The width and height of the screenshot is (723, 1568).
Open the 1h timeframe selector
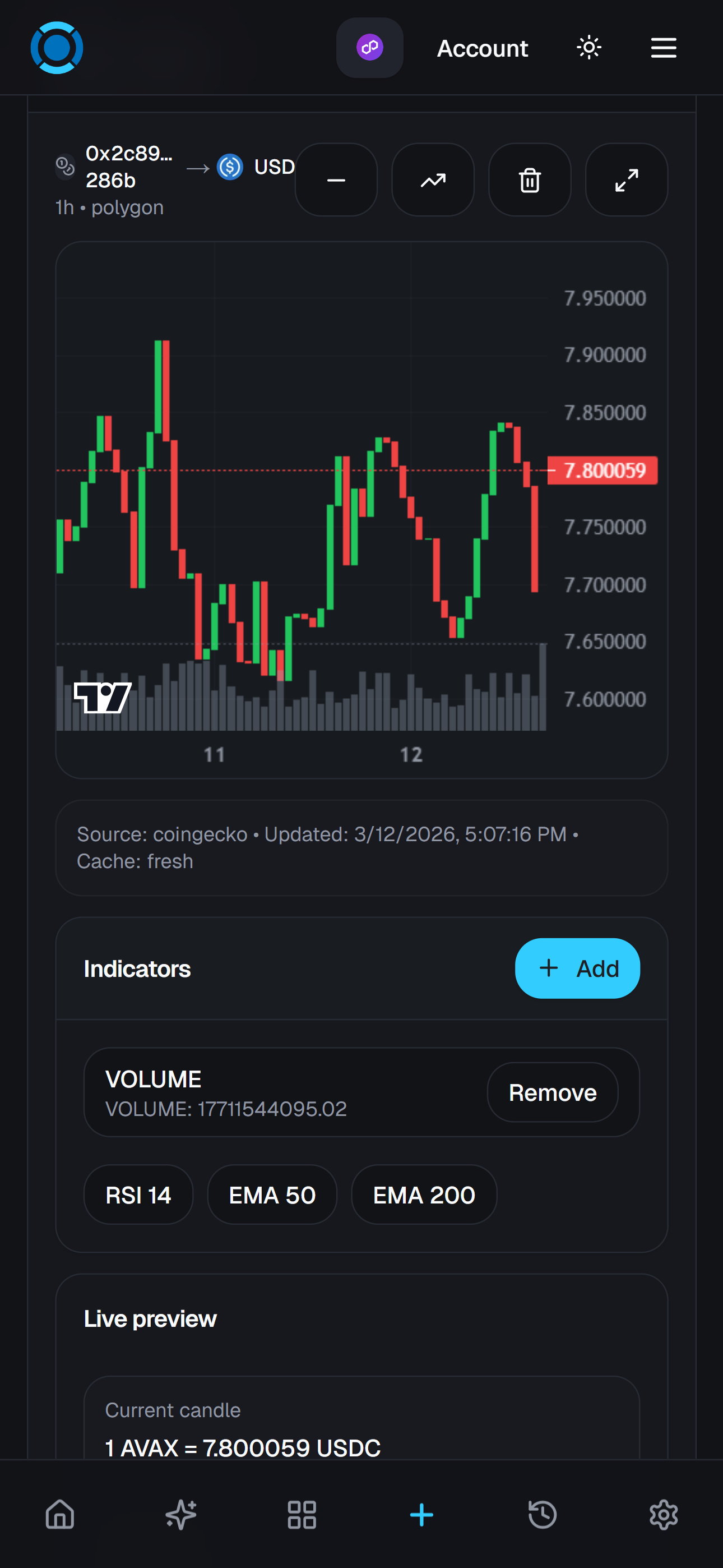pyautogui.click(x=64, y=207)
